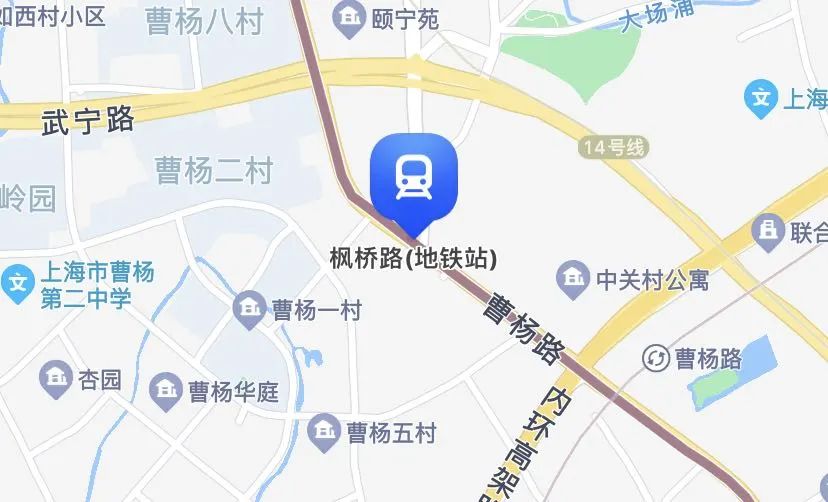The width and height of the screenshot is (828, 502).
Task: Select the 中关村公寓 marker
Action: point(573,278)
